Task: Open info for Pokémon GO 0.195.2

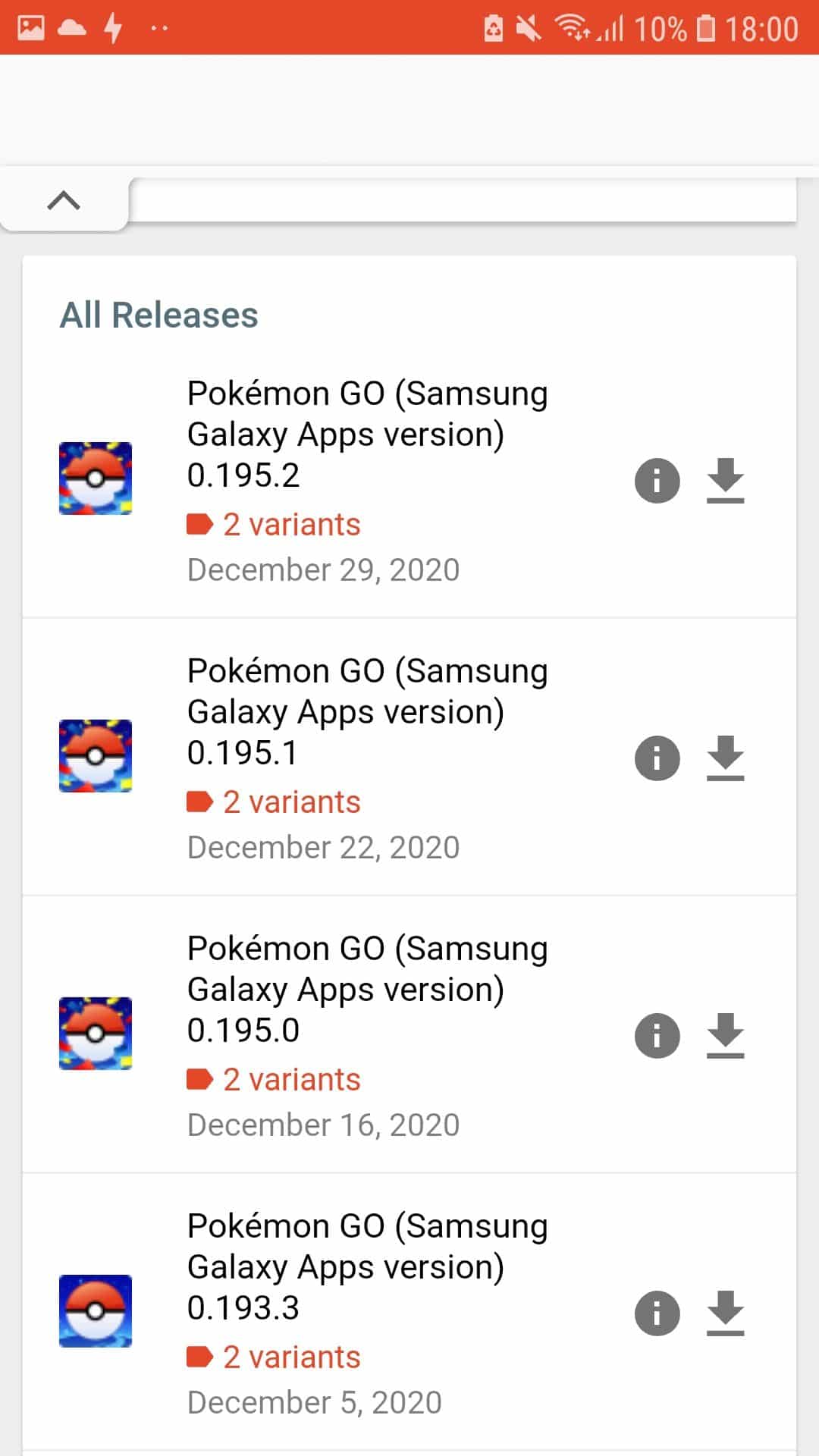Action: [657, 481]
